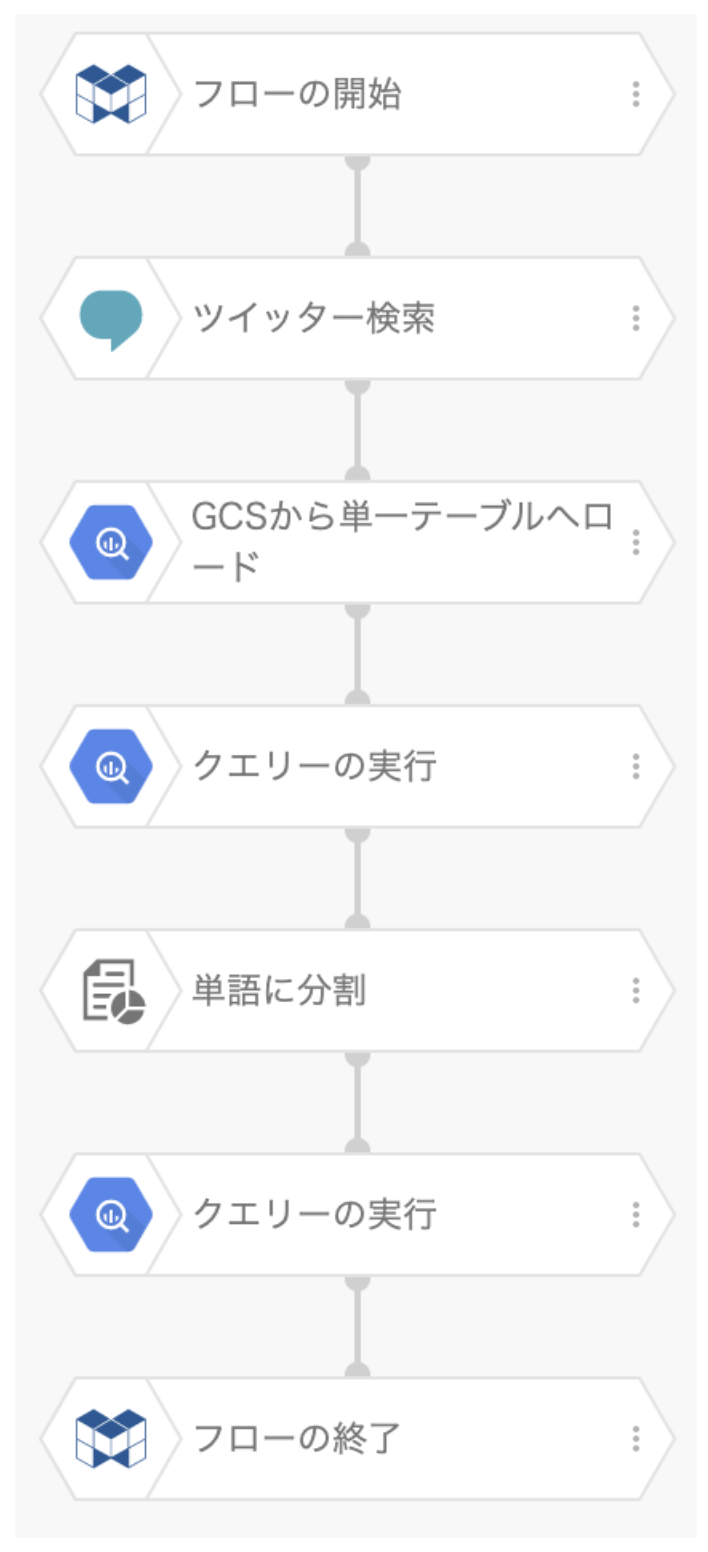Select the クエリーの実行 block directly feeding 単語に分割
This screenshot has width=708, height=1552.
point(357,766)
